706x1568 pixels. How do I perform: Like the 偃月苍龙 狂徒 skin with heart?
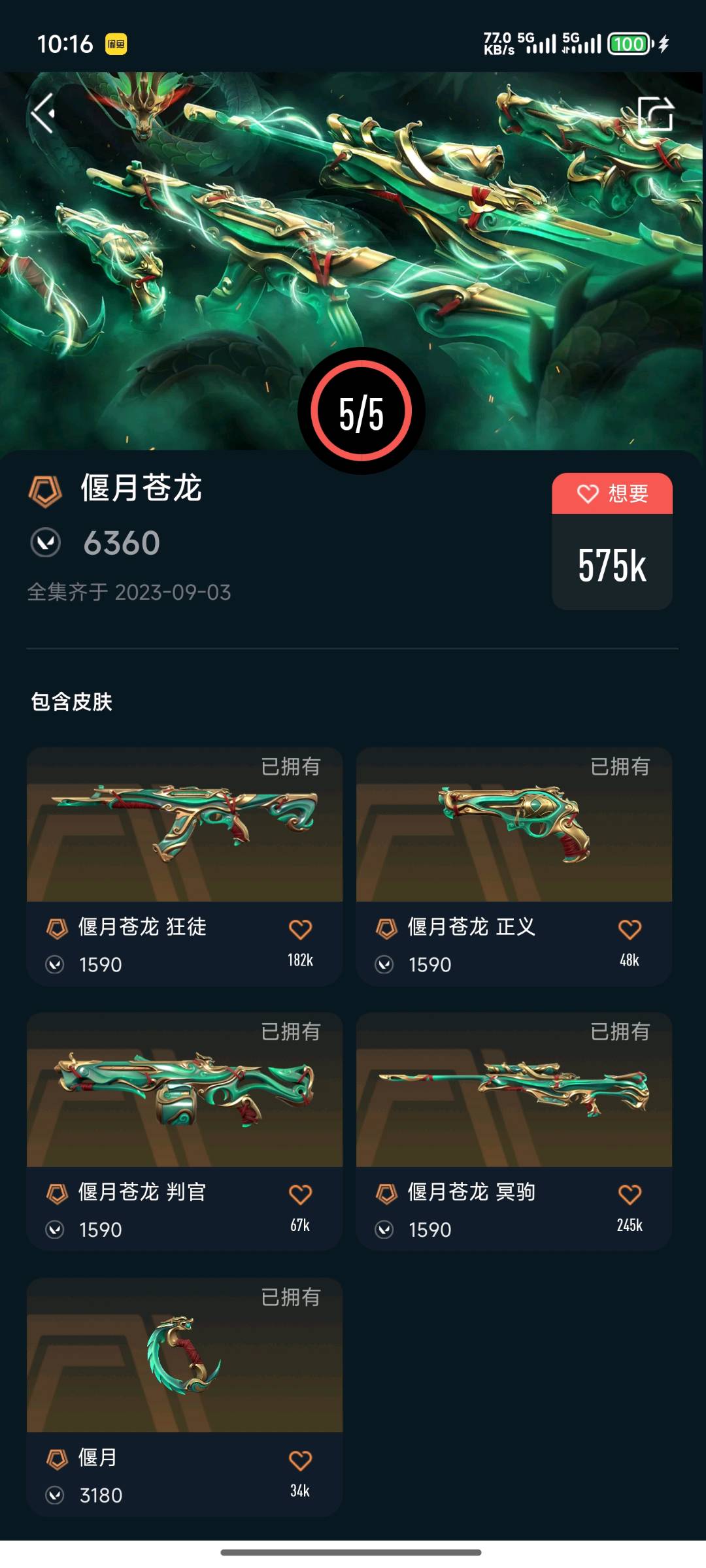pos(300,929)
